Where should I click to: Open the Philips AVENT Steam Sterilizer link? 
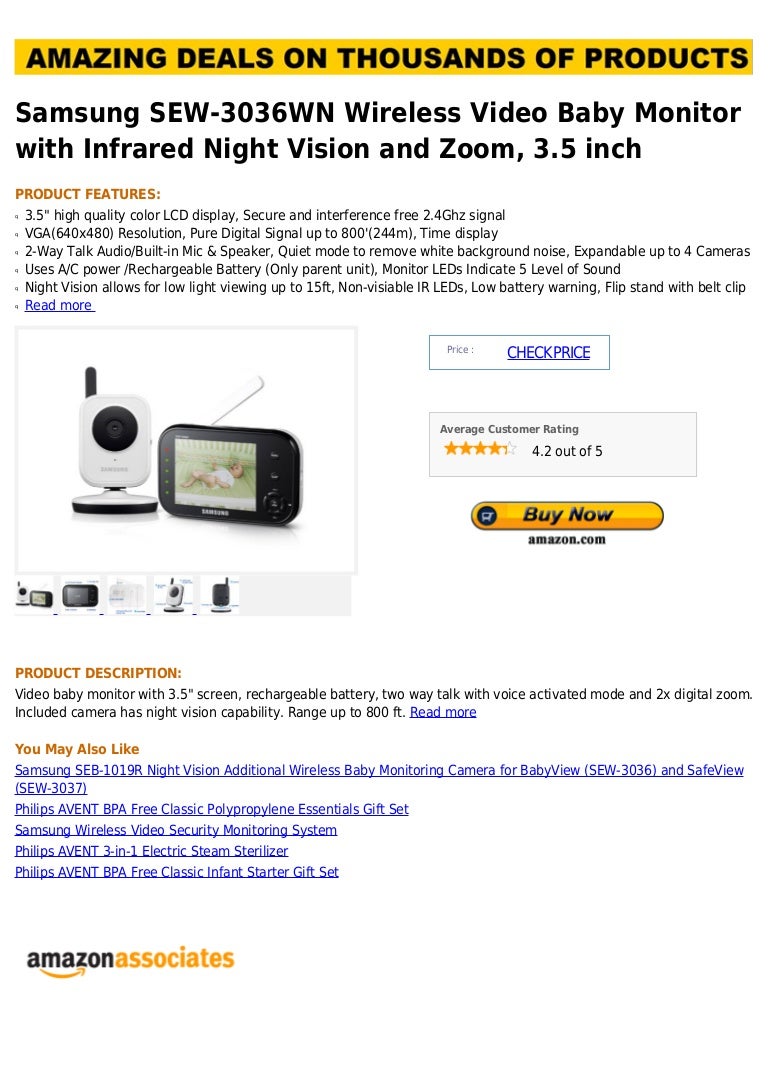151,850
